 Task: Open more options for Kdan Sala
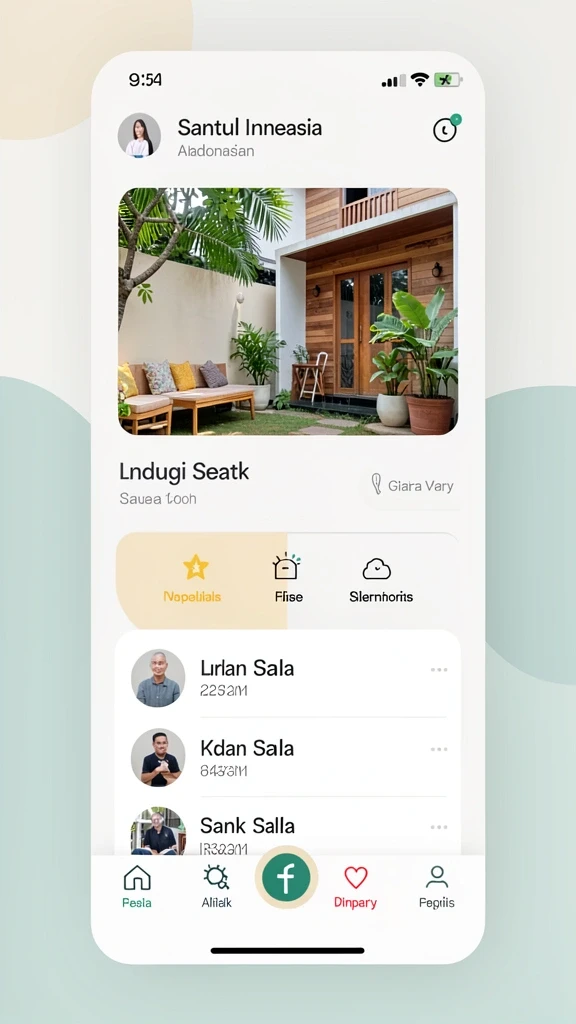(x=439, y=749)
